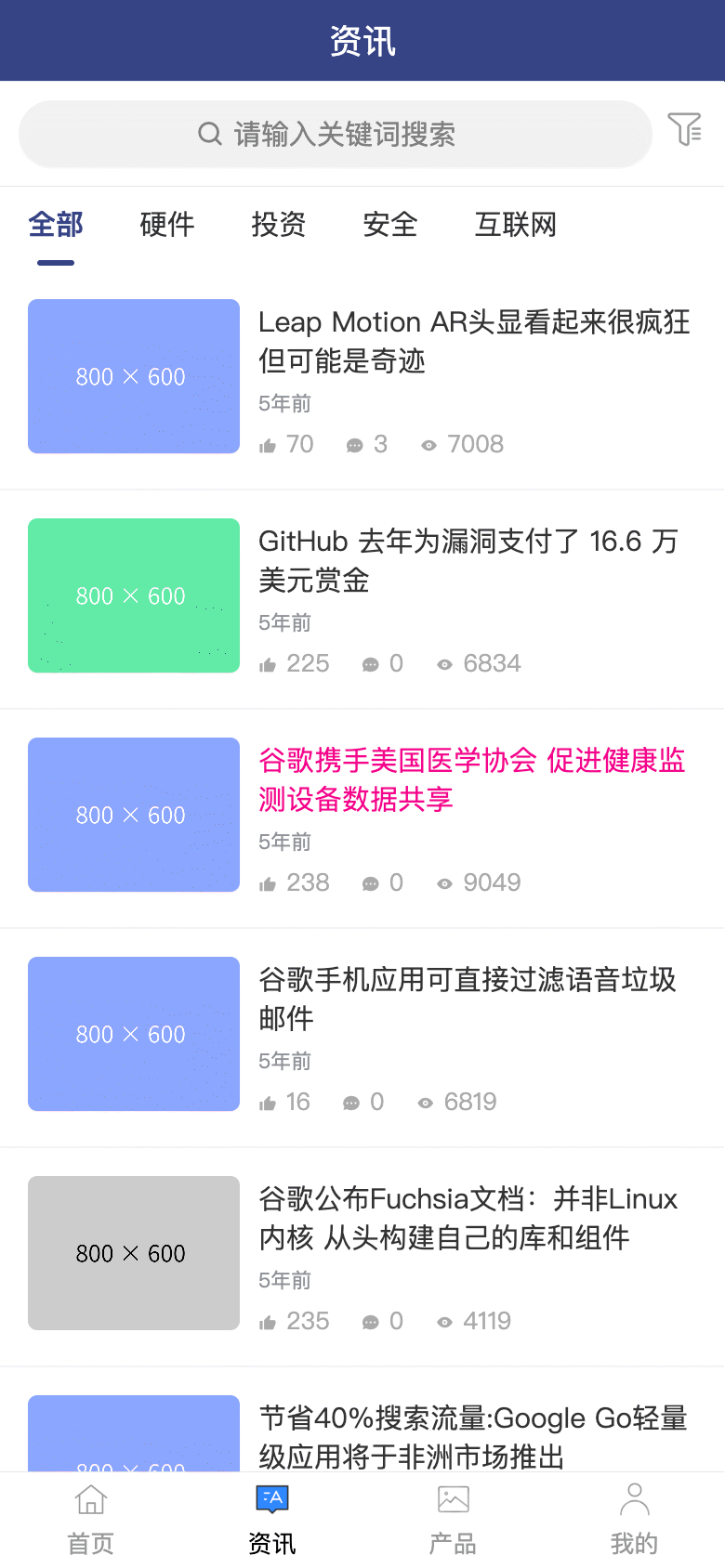Select the 全部 tab
Screen dimensions: 725x1568
coord(55,225)
